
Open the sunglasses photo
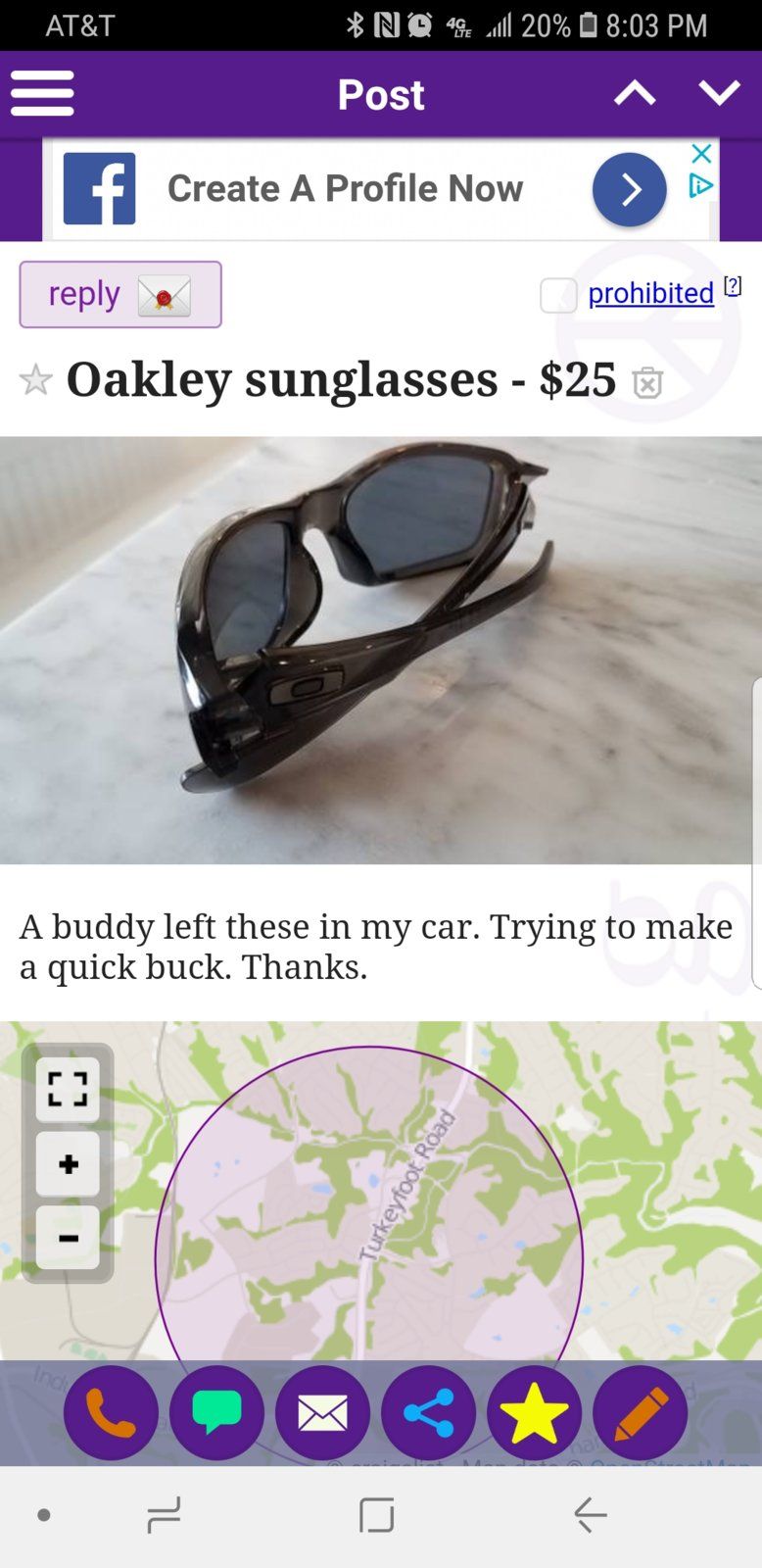(380, 650)
